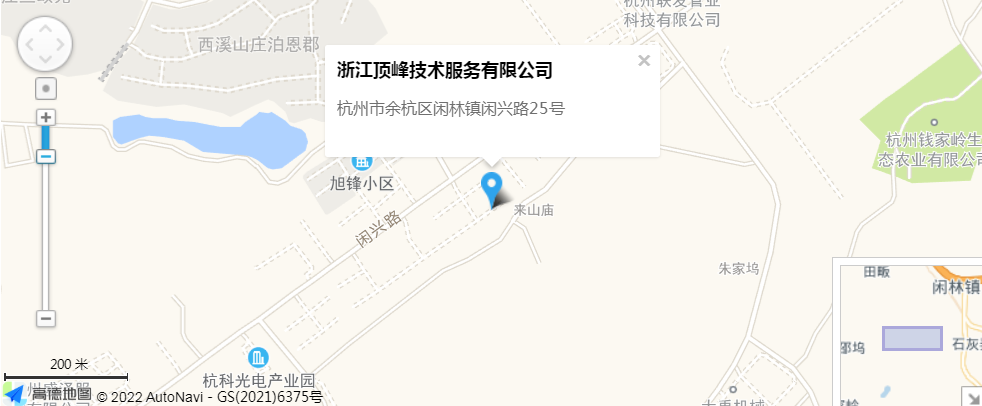Collapse the overview mini map
The height and width of the screenshot is (406, 982).
pyautogui.click(x=971, y=396)
